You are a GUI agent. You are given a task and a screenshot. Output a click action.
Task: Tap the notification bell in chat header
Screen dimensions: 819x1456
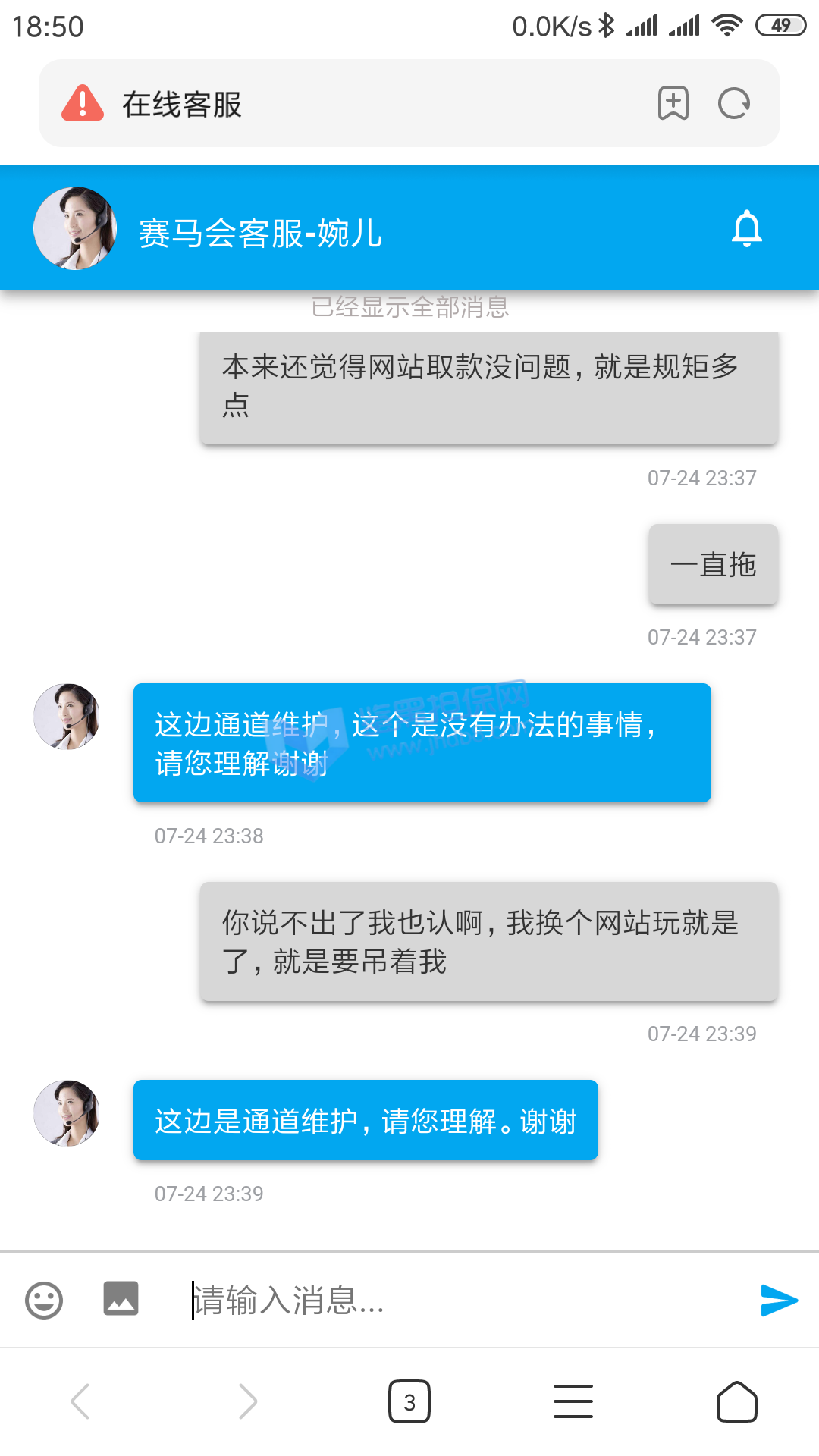click(x=746, y=229)
